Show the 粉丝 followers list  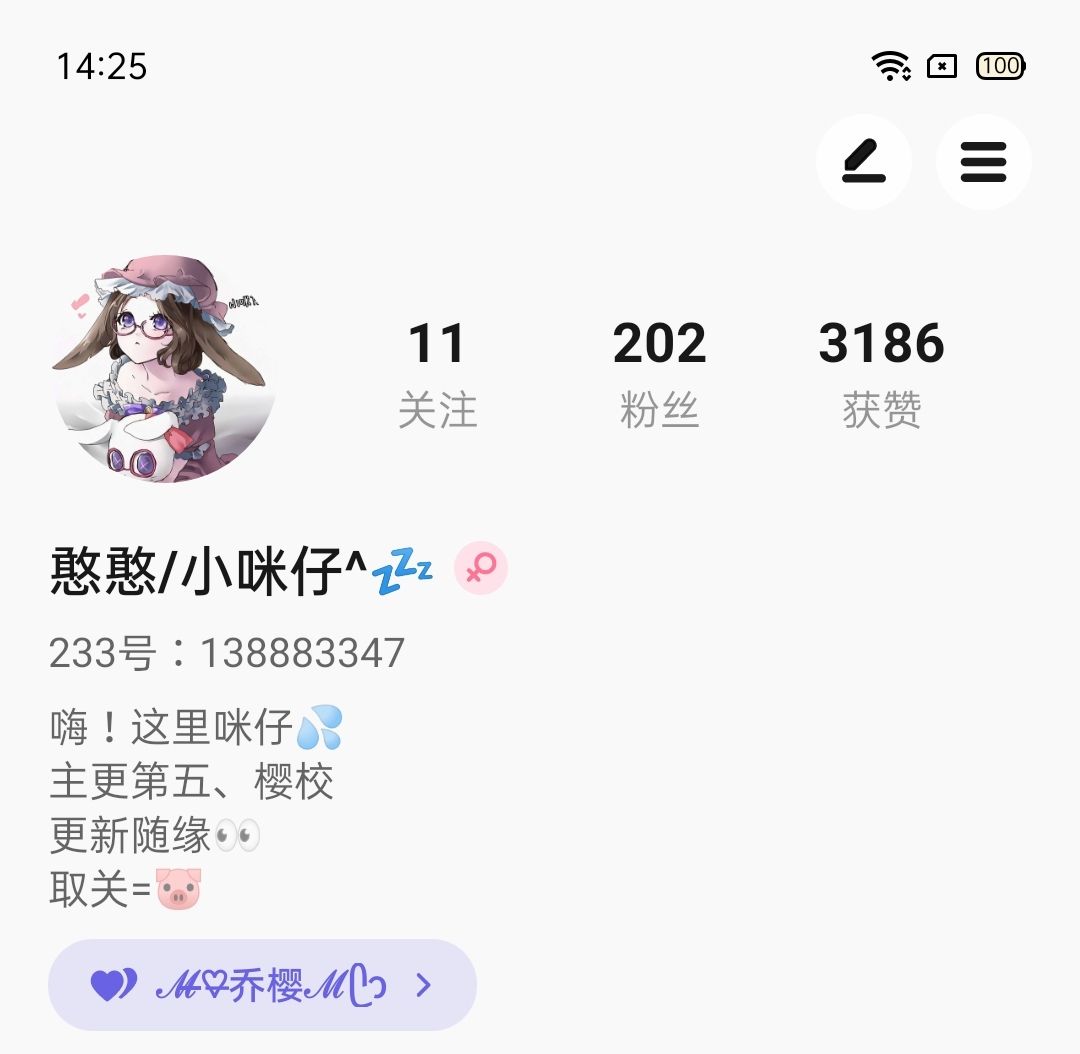[x=659, y=374]
